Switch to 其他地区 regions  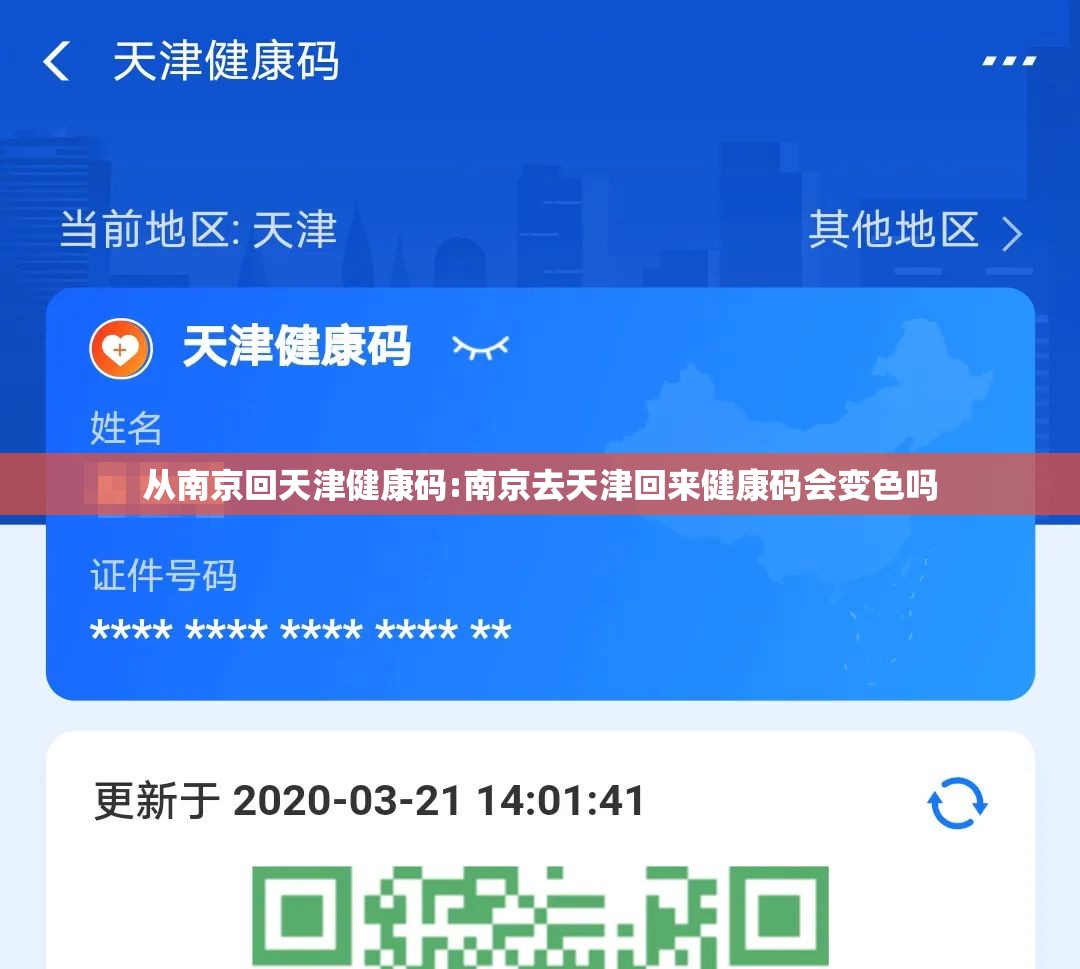coord(914,231)
